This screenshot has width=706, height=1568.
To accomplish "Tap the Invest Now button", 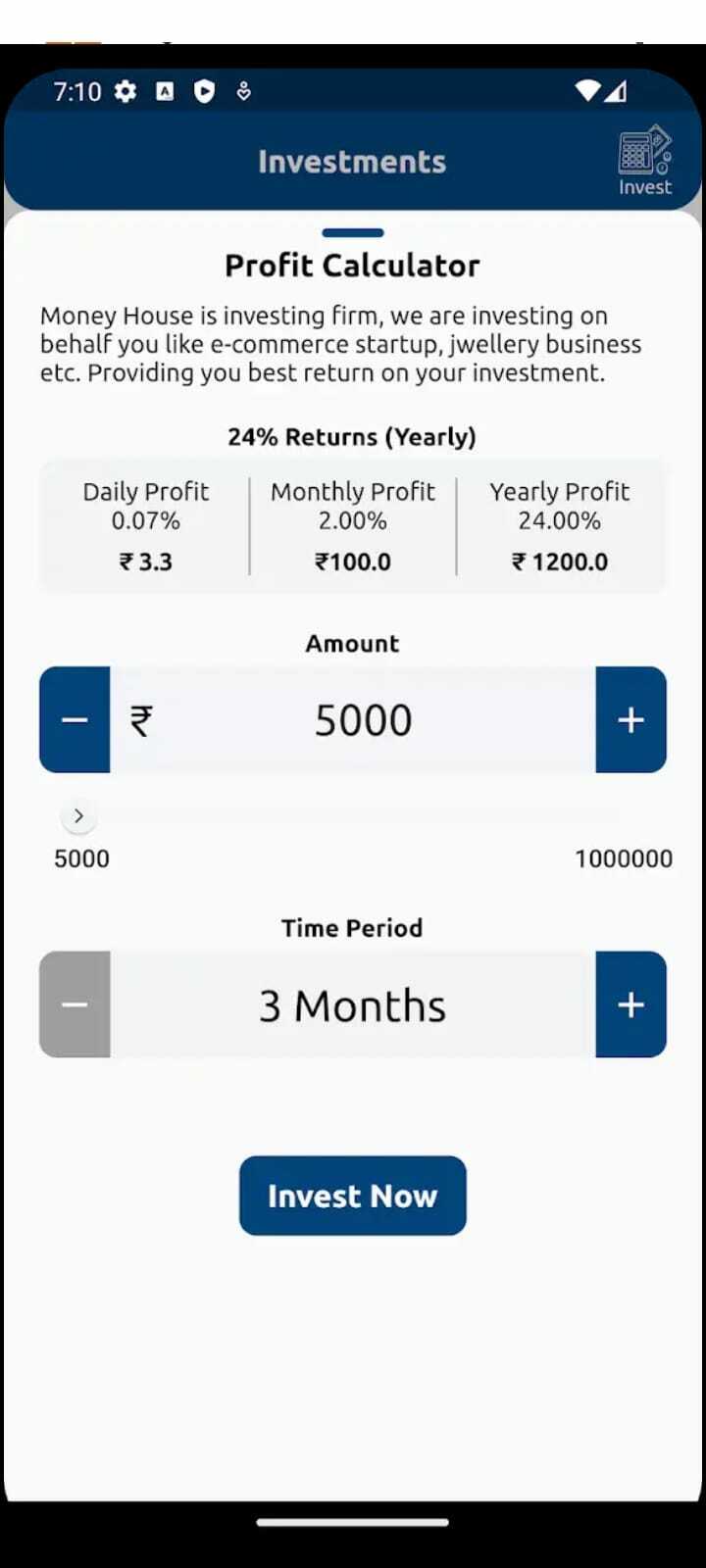I will click(x=352, y=1196).
